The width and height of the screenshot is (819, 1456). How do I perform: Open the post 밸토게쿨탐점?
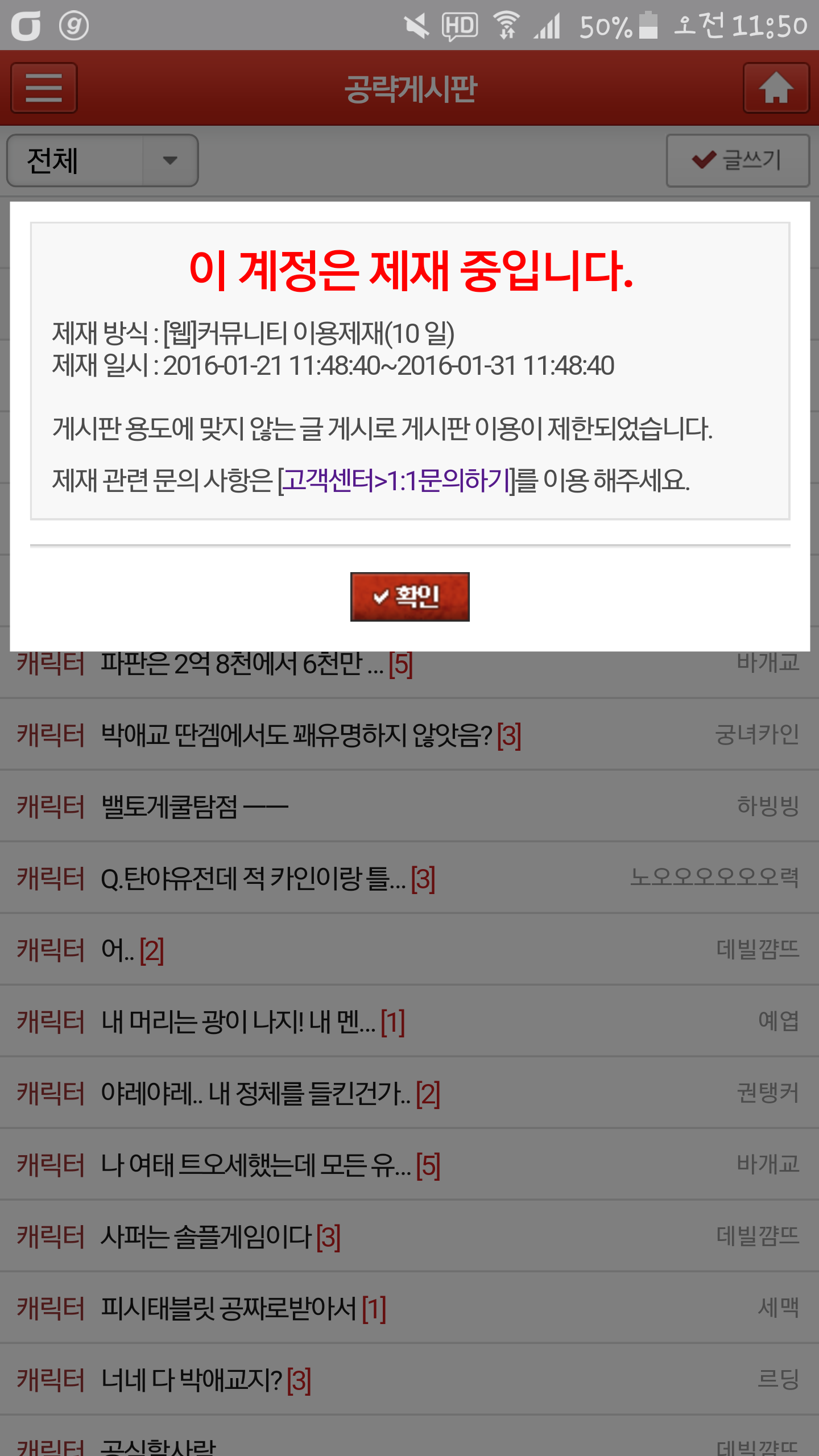[x=193, y=806]
